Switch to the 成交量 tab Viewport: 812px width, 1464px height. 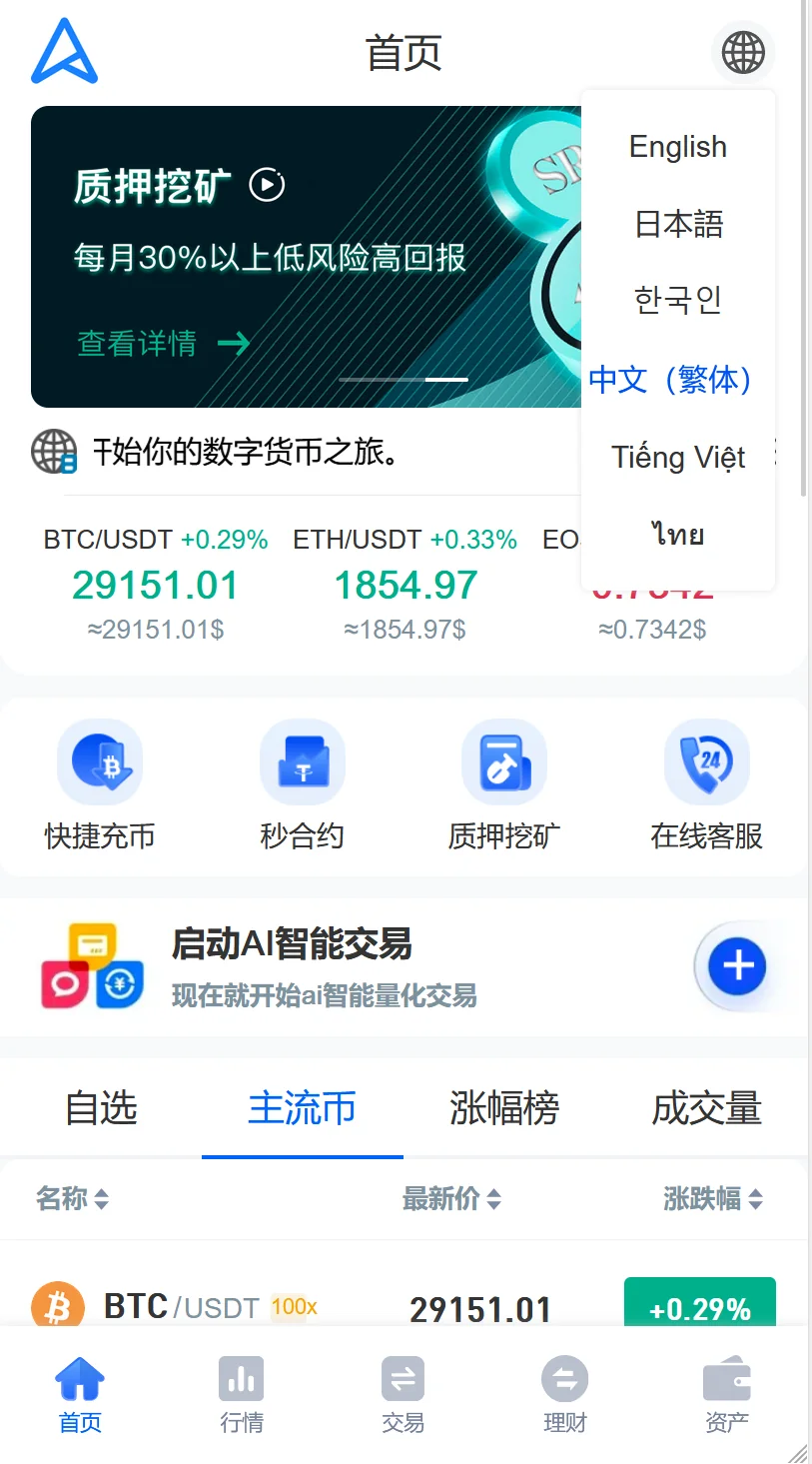(706, 1109)
